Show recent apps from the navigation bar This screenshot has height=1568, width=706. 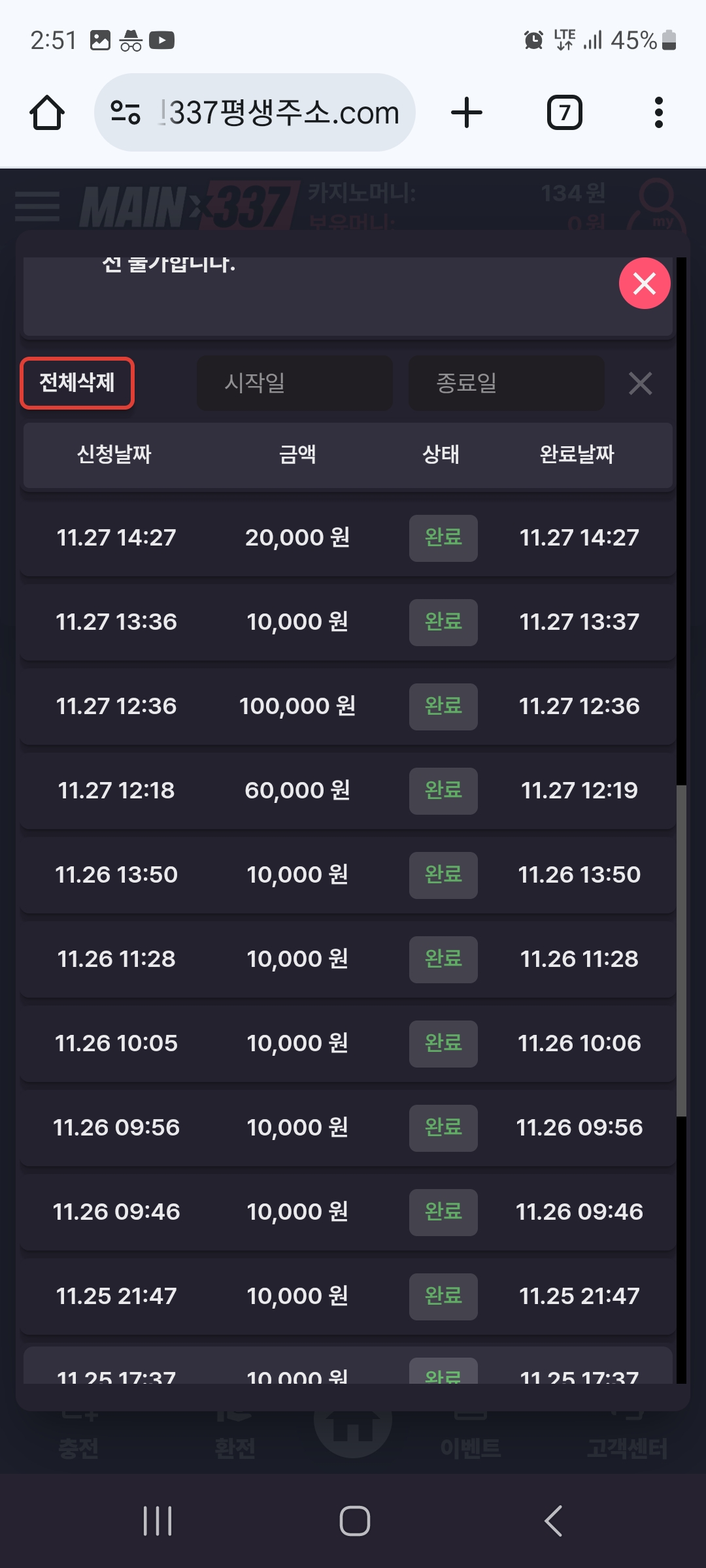(158, 1521)
